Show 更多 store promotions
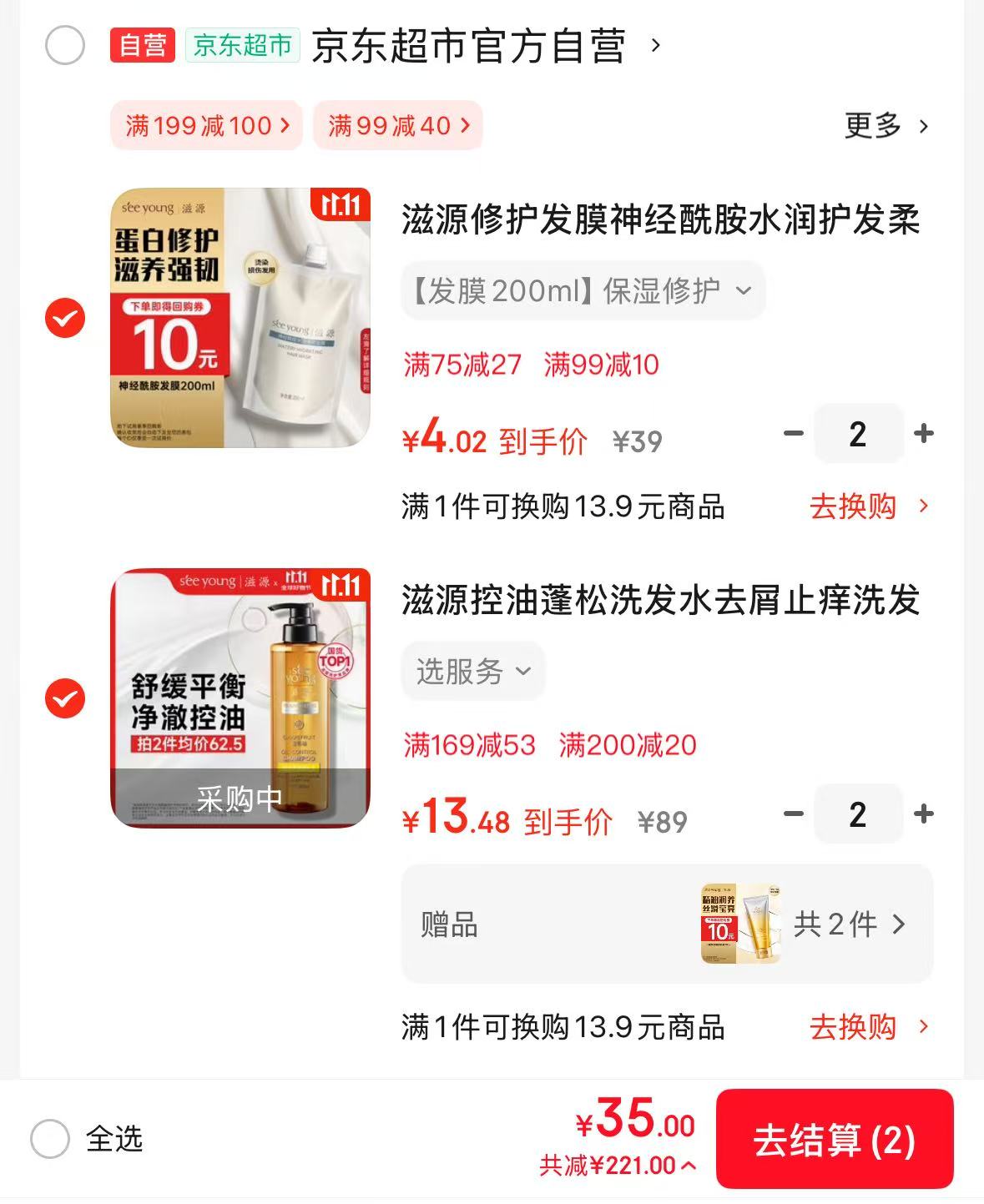Image resolution: width=984 pixels, height=1204 pixels. [x=886, y=126]
